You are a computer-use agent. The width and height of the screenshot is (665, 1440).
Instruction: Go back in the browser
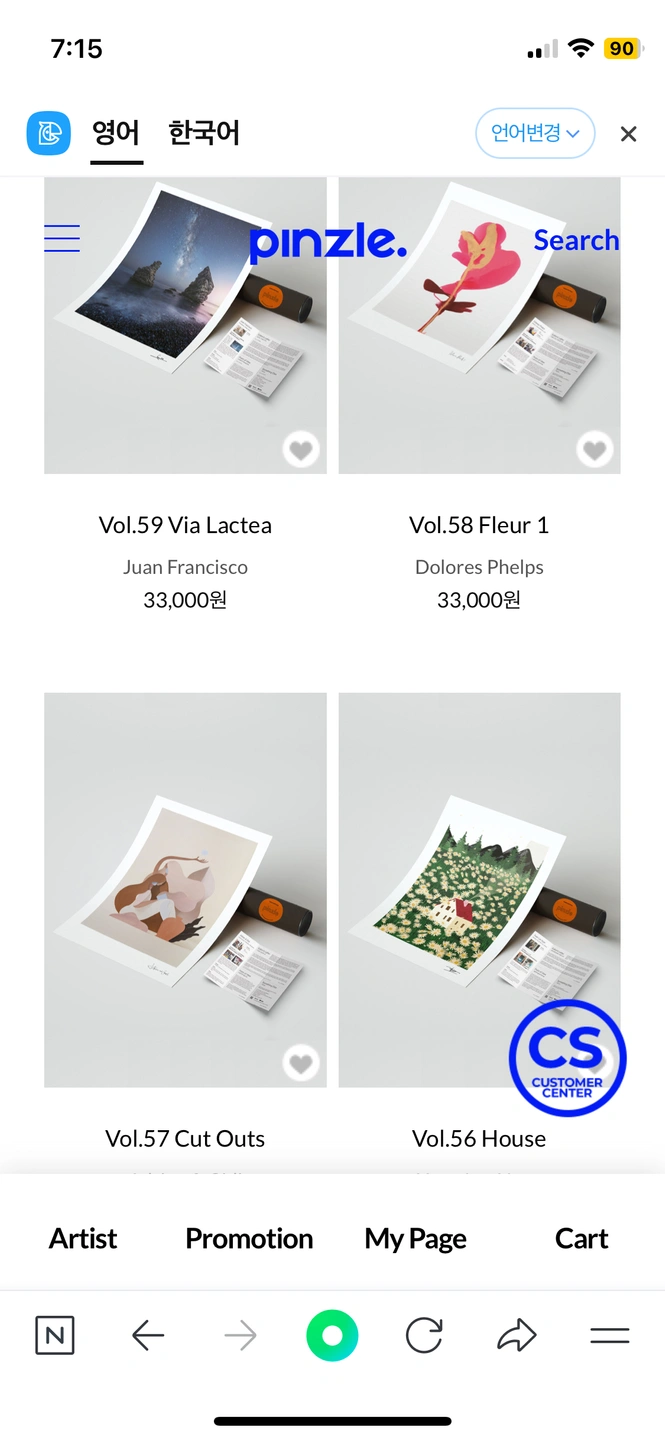coord(148,1335)
